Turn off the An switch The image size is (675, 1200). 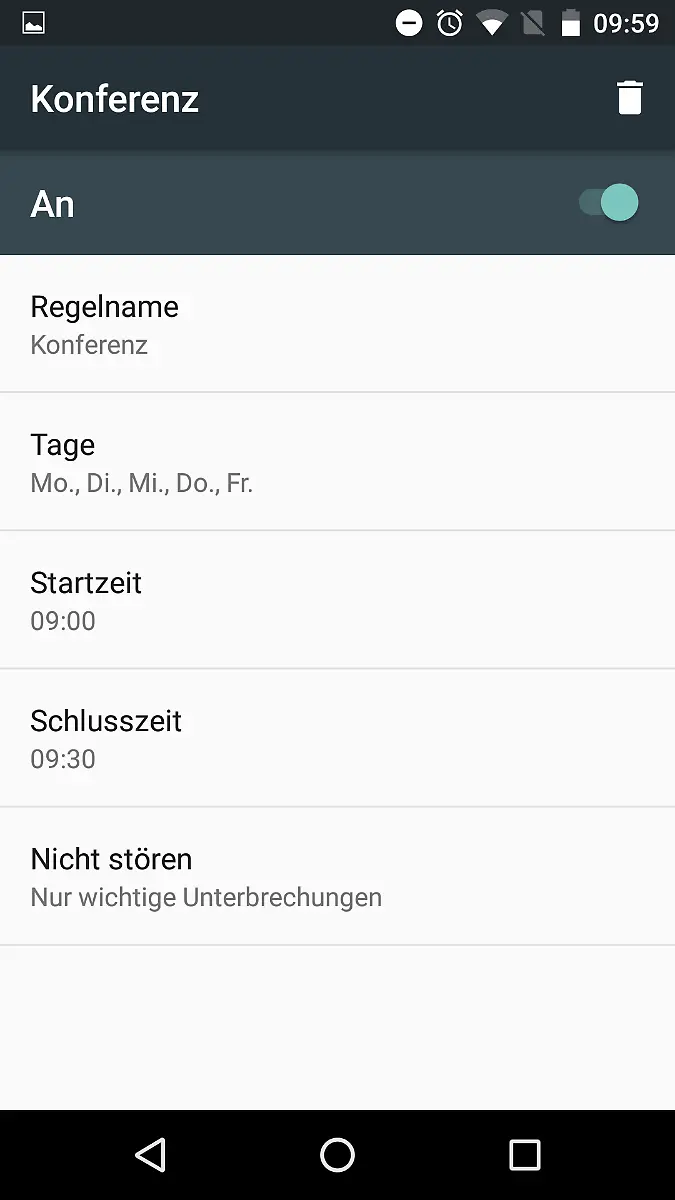click(x=608, y=203)
